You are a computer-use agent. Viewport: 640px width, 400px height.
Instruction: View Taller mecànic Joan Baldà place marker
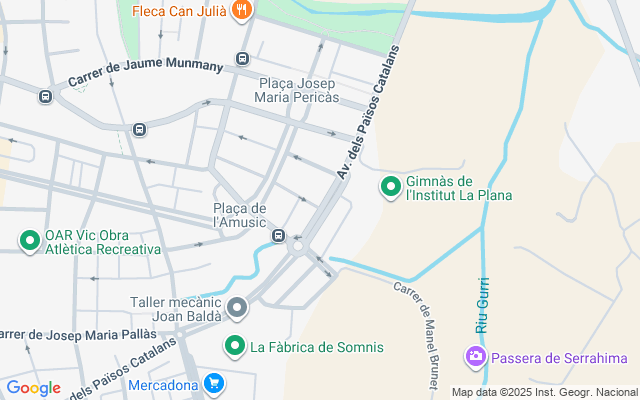click(x=236, y=307)
